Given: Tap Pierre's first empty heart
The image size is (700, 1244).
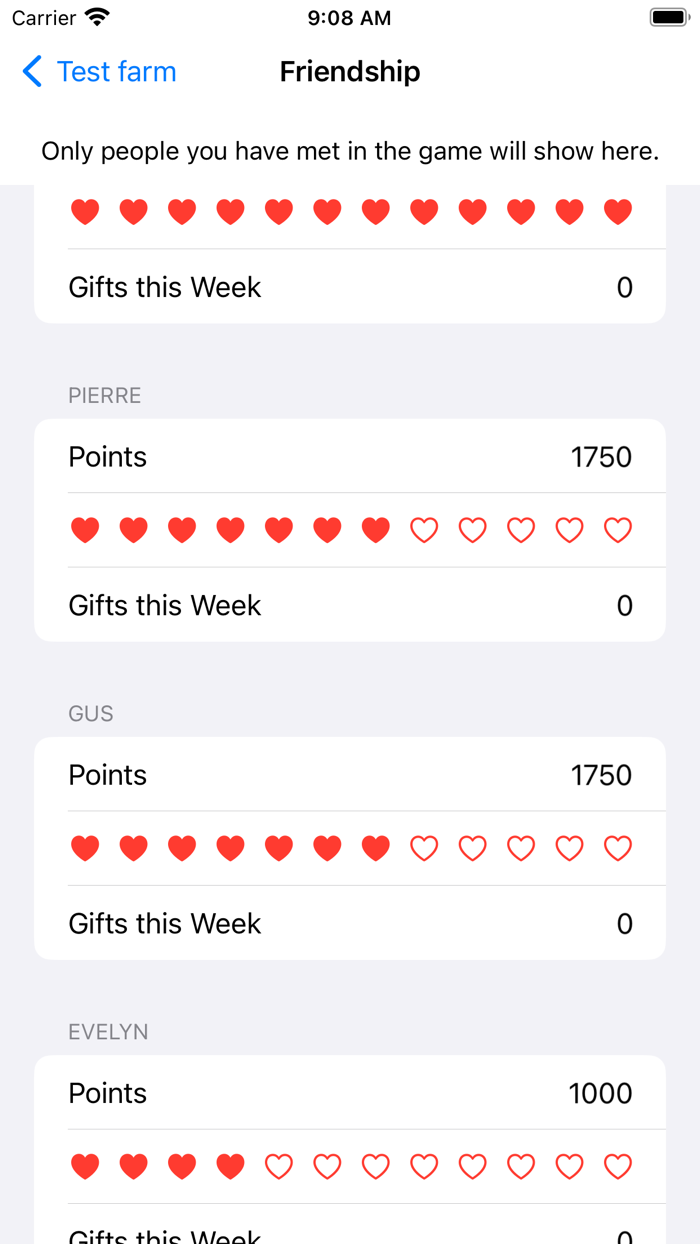Looking at the screenshot, I should (424, 530).
